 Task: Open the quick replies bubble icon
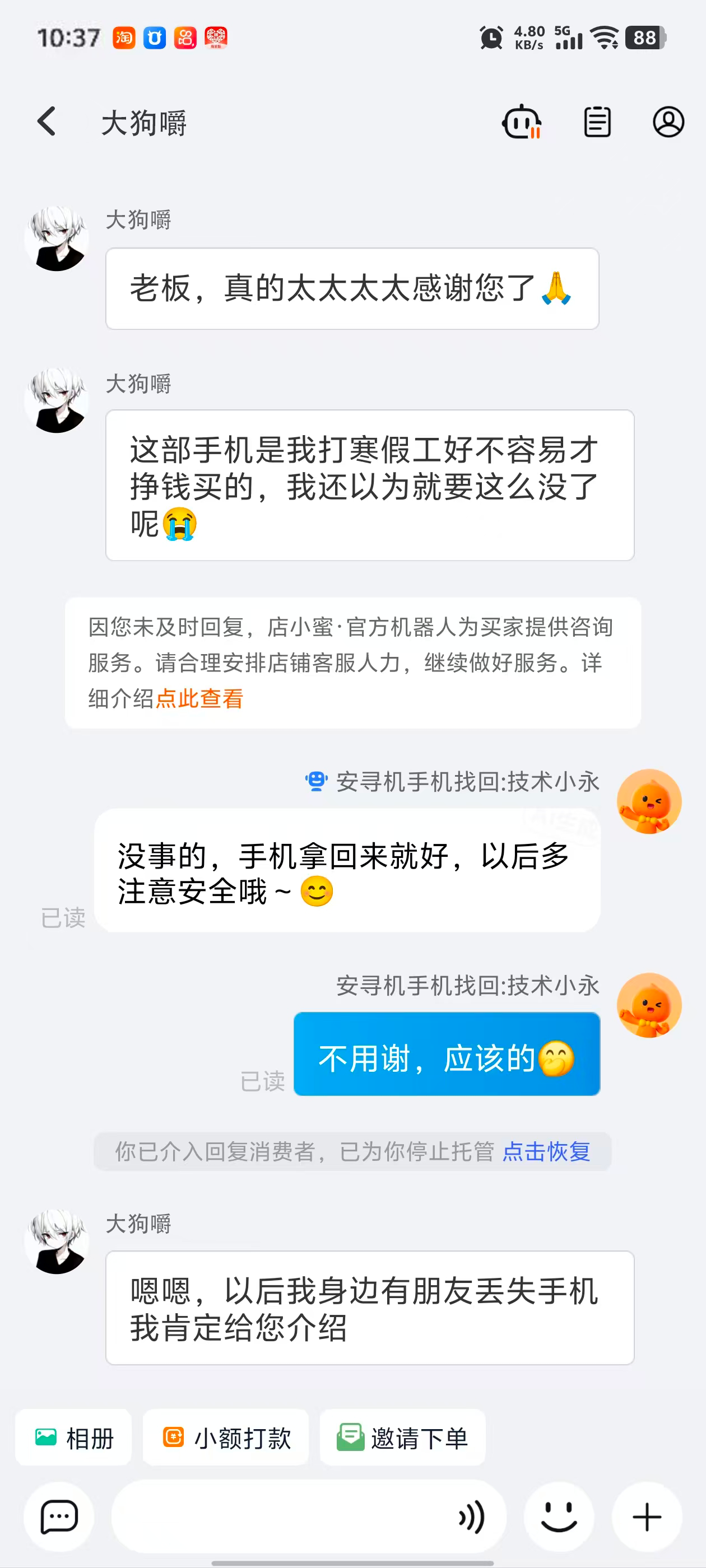tap(58, 1516)
